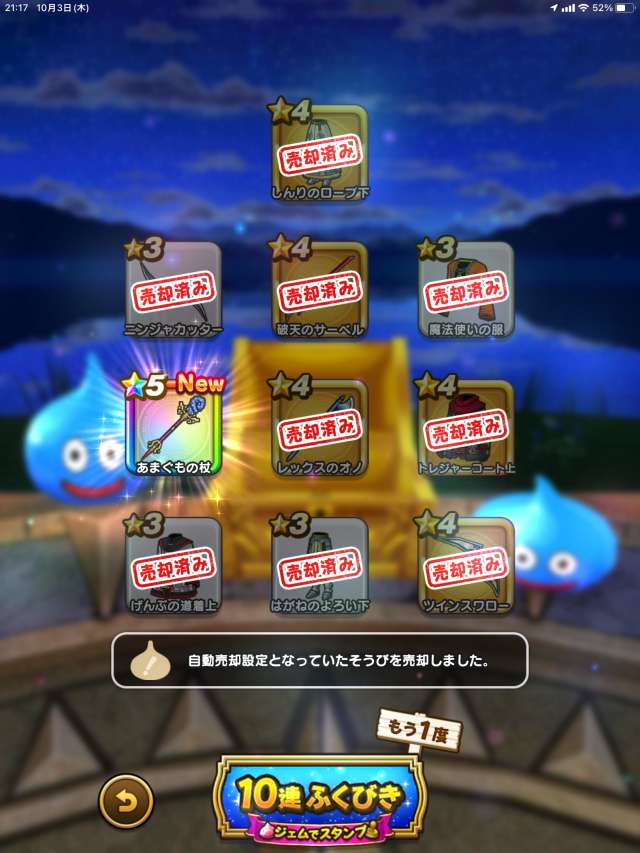Draw again with the 10連ふくびき button
This screenshot has width=640, height=853.
[320, 798]
